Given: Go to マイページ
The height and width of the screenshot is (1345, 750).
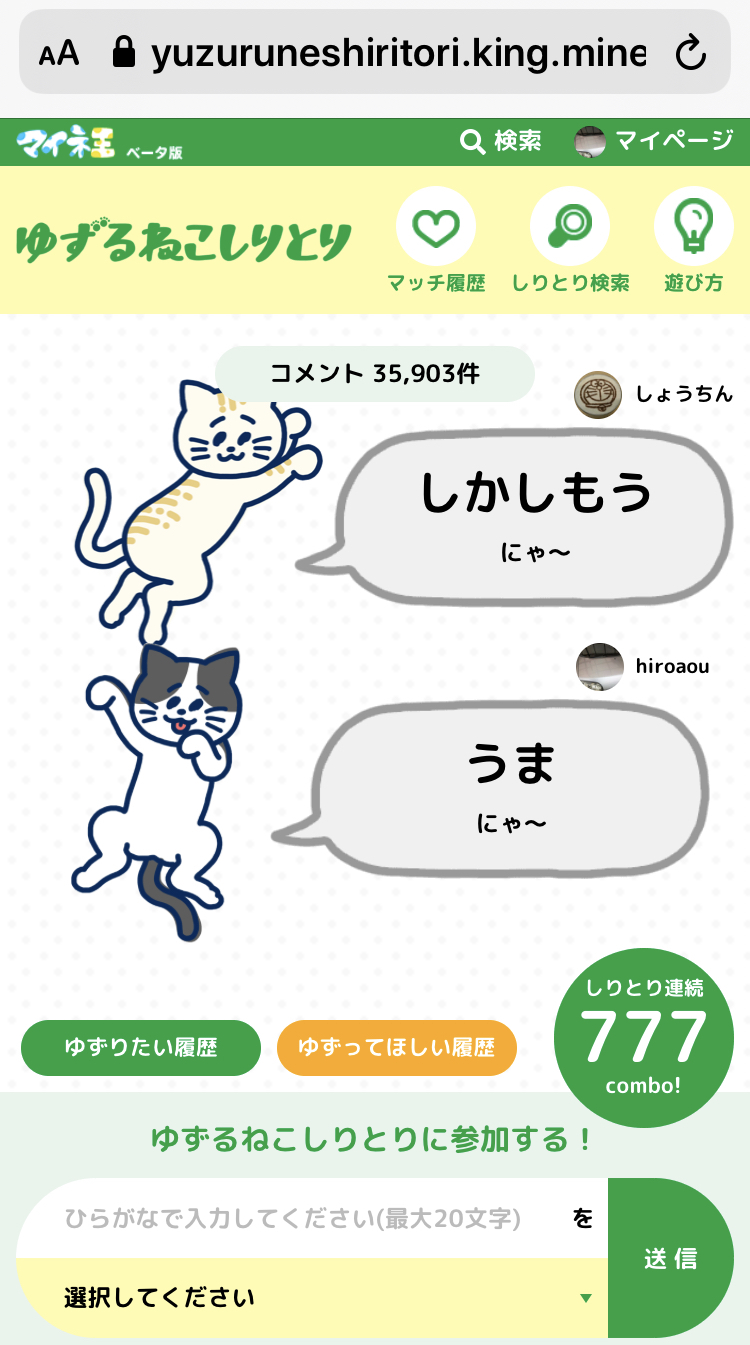Looking at the screenshot, I should [654, 141].
